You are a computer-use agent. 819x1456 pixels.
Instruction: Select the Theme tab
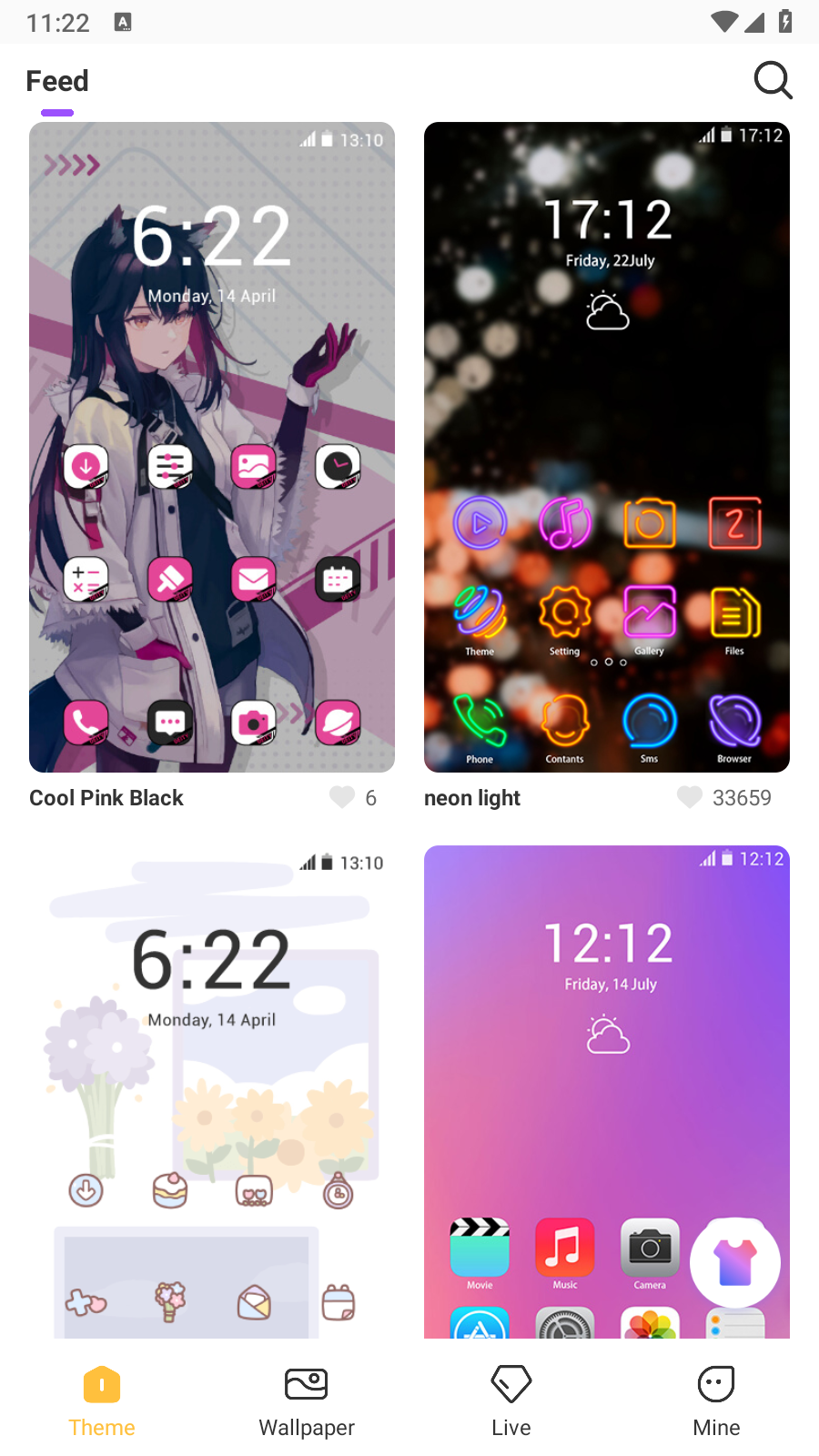pyautogui.click(x=102, y=1401)
